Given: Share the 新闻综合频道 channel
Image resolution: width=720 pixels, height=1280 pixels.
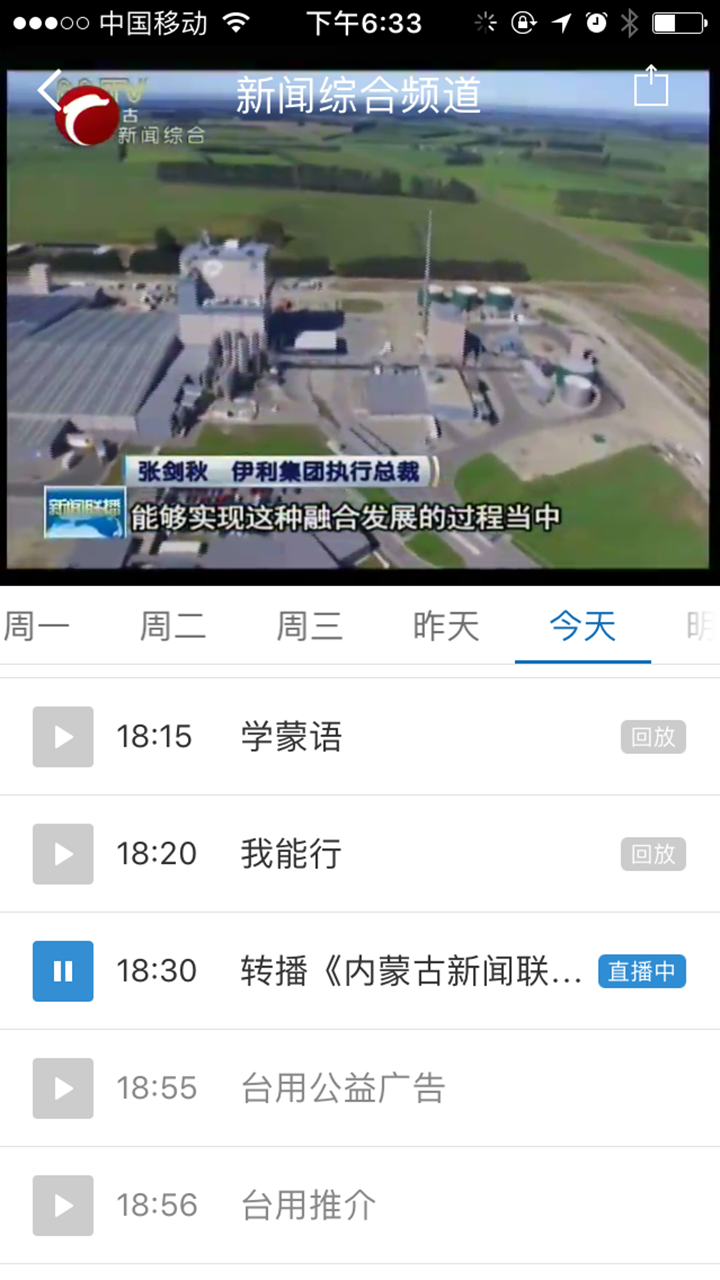Looking at the screenshot, I should pyautogui.click(x=651, y=86).
